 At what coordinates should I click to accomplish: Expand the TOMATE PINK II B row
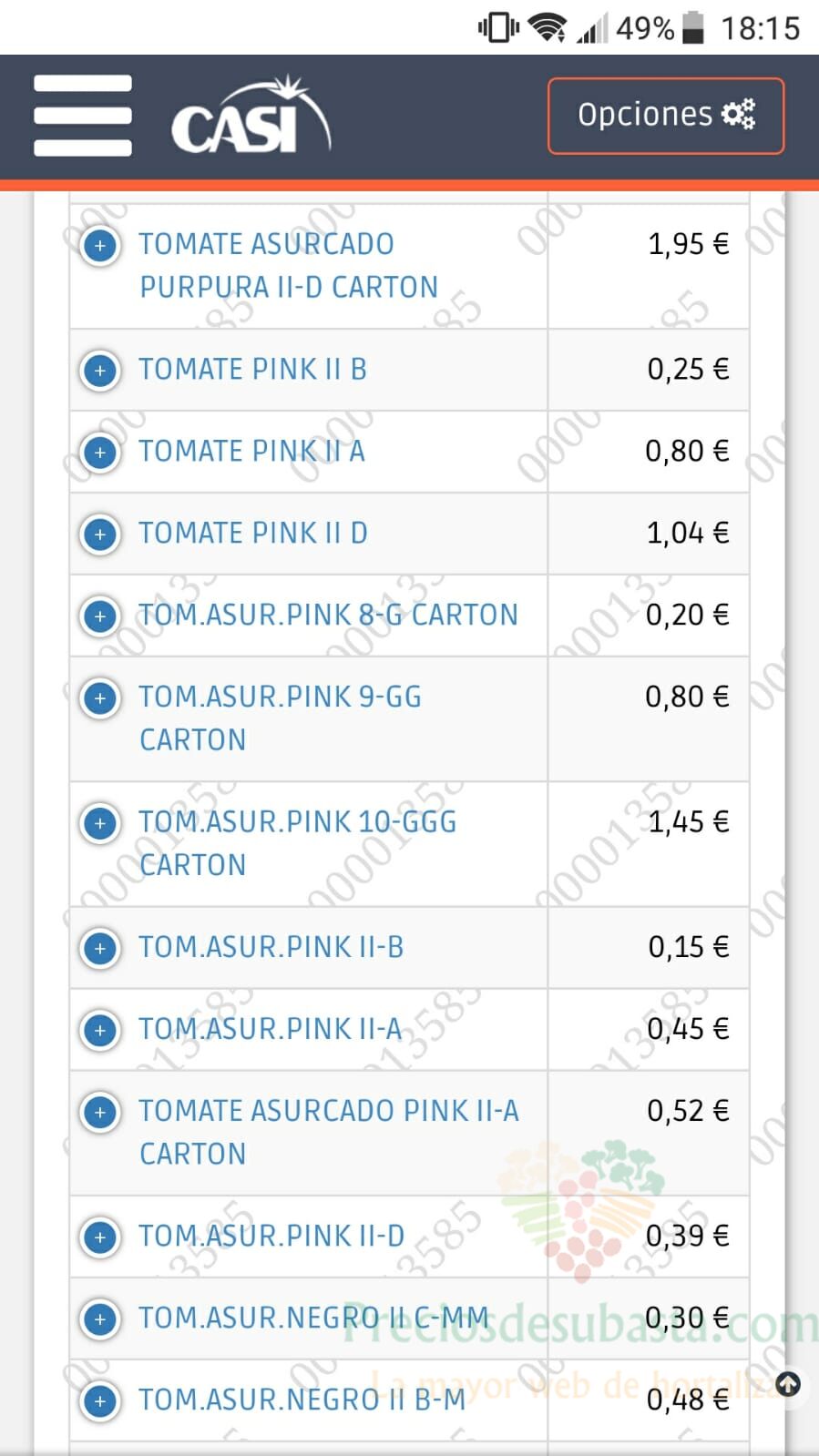point(100,371)
